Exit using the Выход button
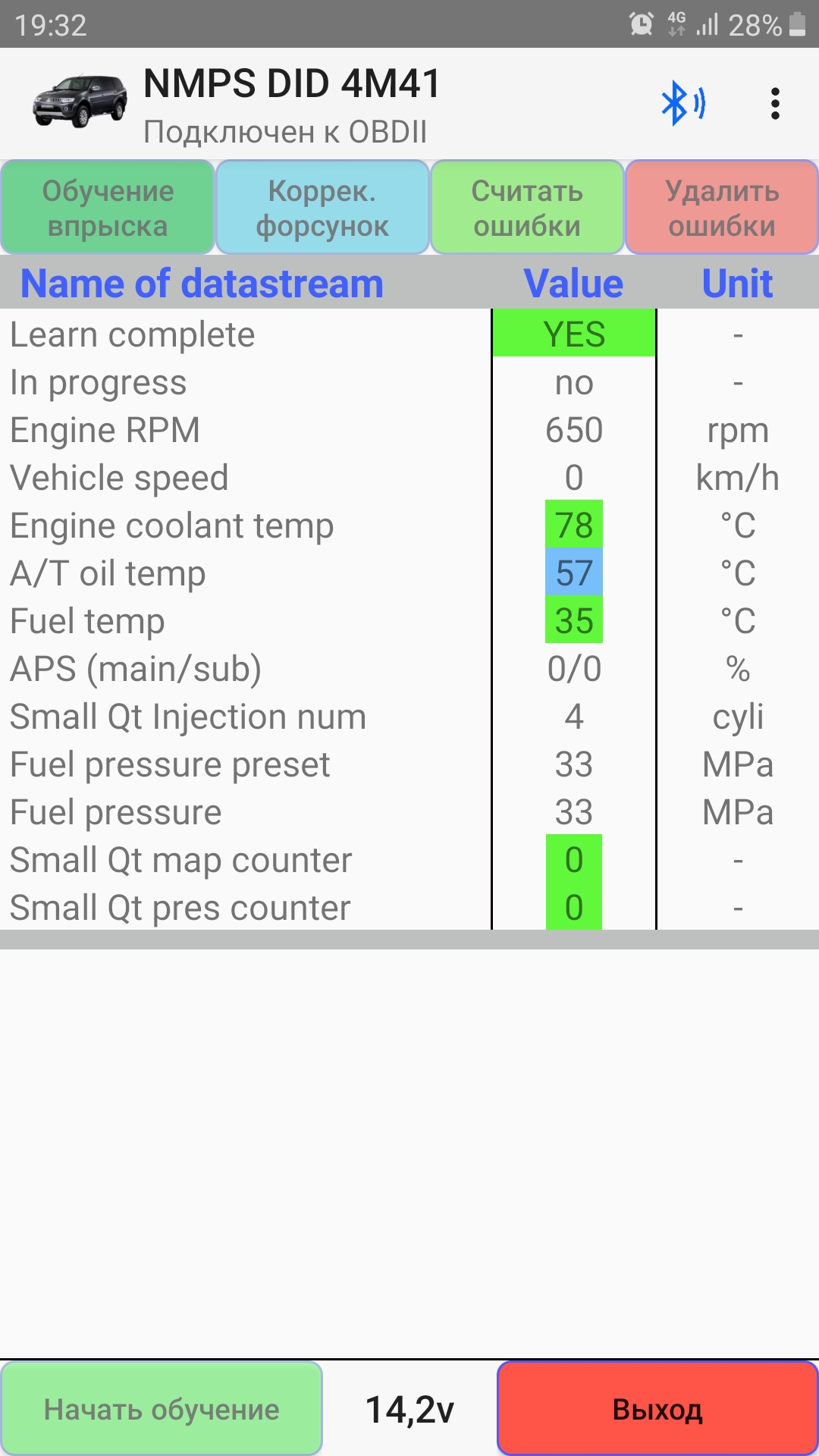The width and height of the screenshot is (819, 1456). (657, 1409)
